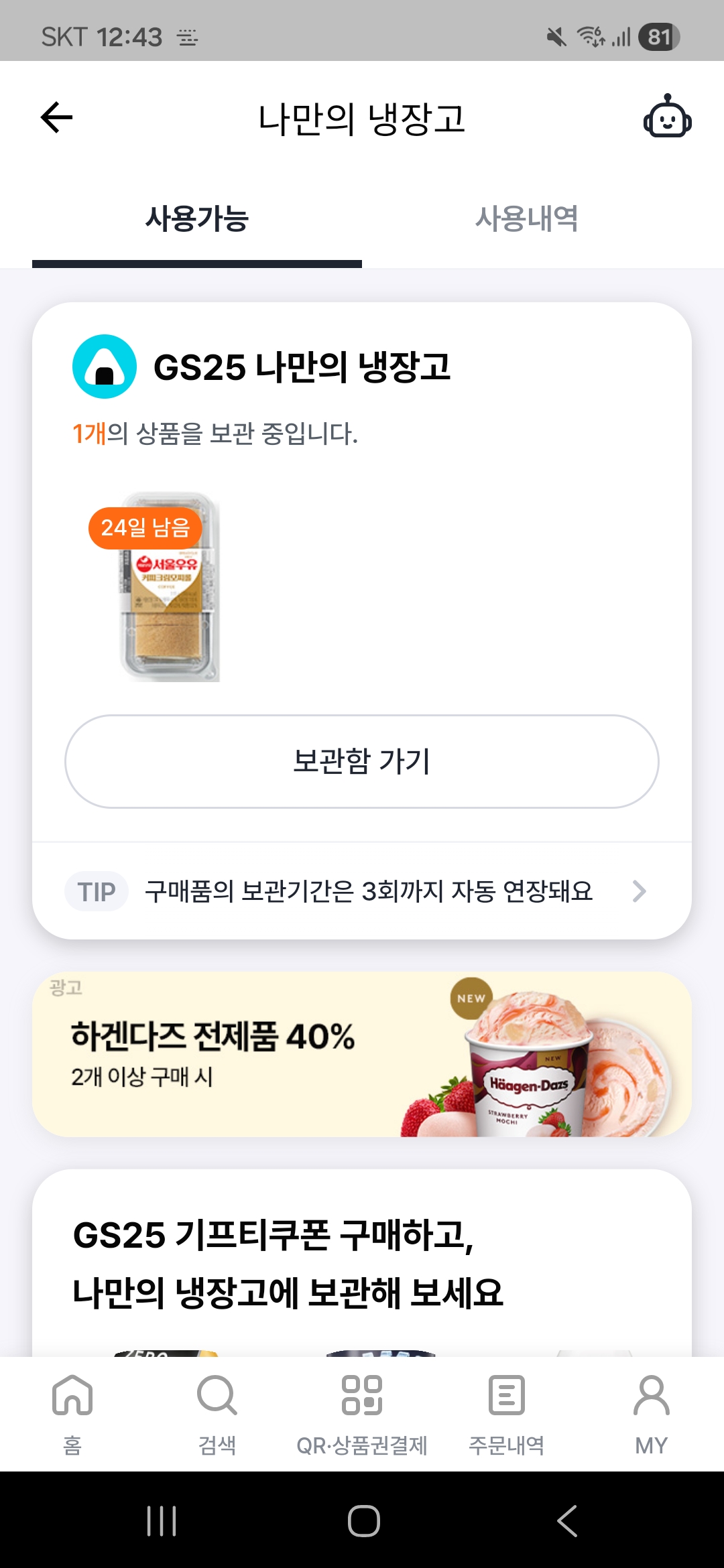This screenshot has height=1568, width=724.
Task: Open the system recent apps button
Action: (x=162, y=1520)
